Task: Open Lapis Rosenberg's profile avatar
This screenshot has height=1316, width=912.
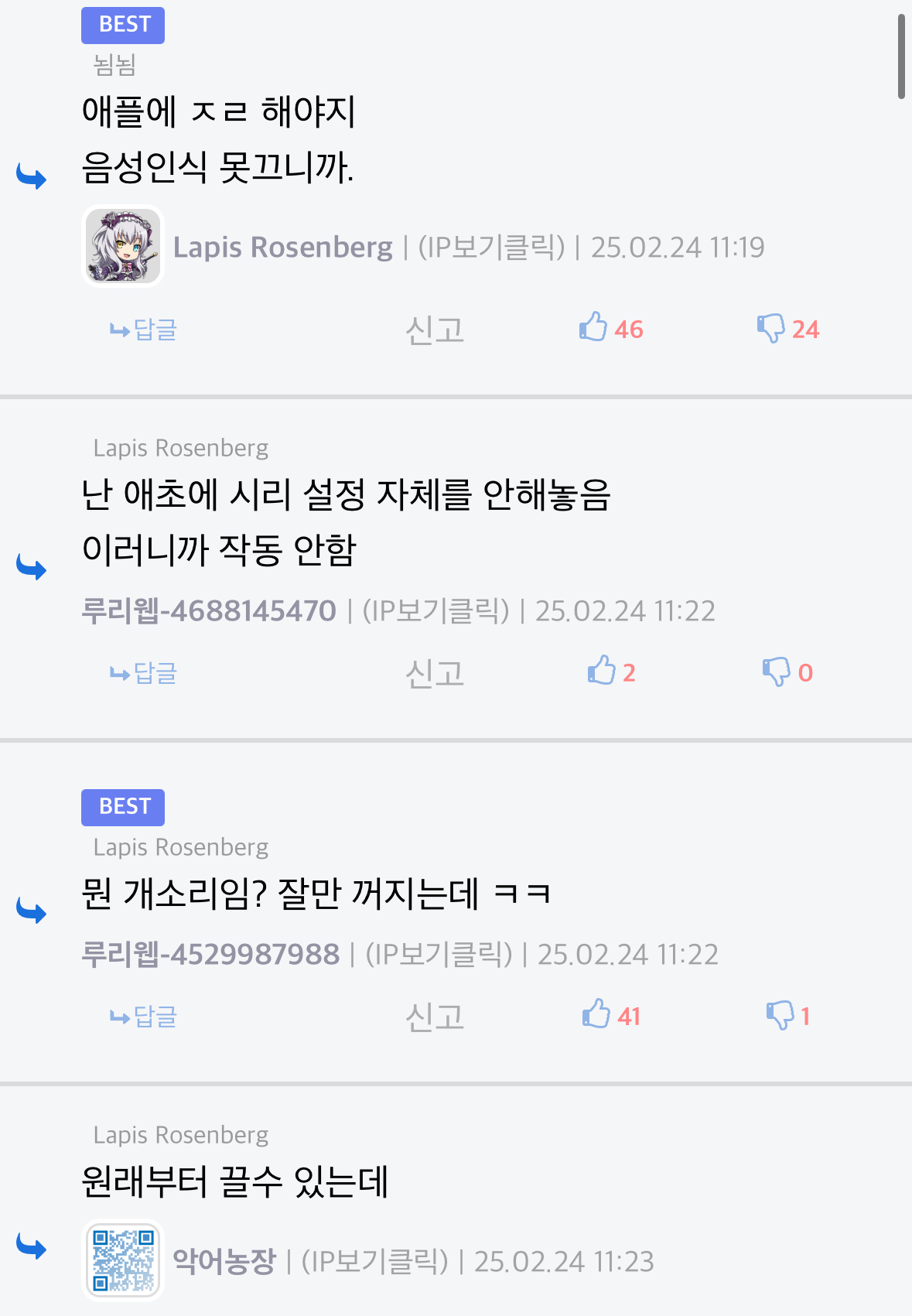Action: point(123,247)
